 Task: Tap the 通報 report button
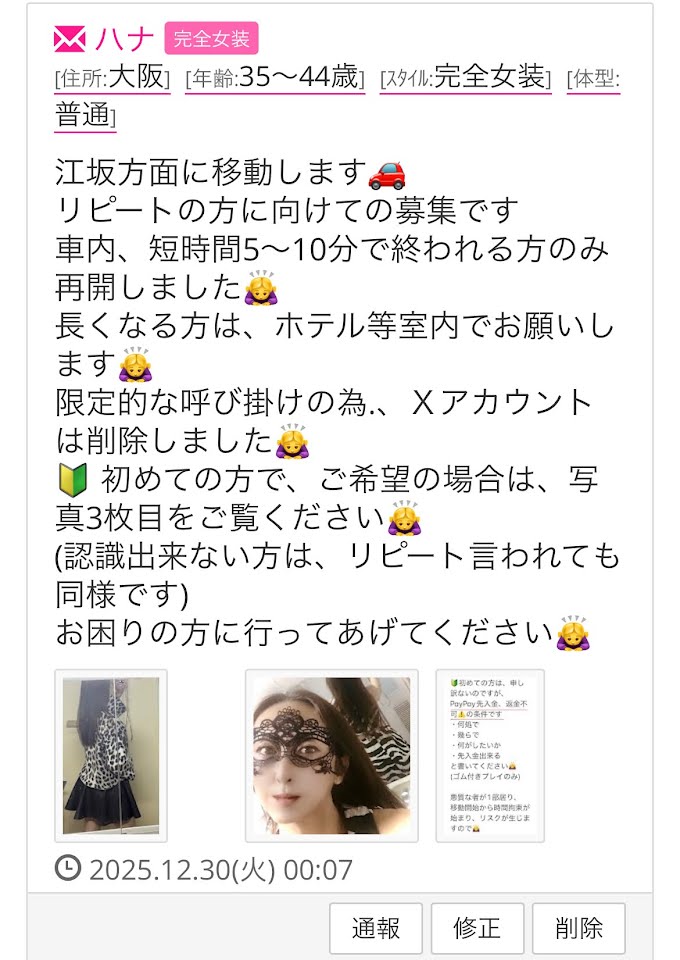point(376,928)
